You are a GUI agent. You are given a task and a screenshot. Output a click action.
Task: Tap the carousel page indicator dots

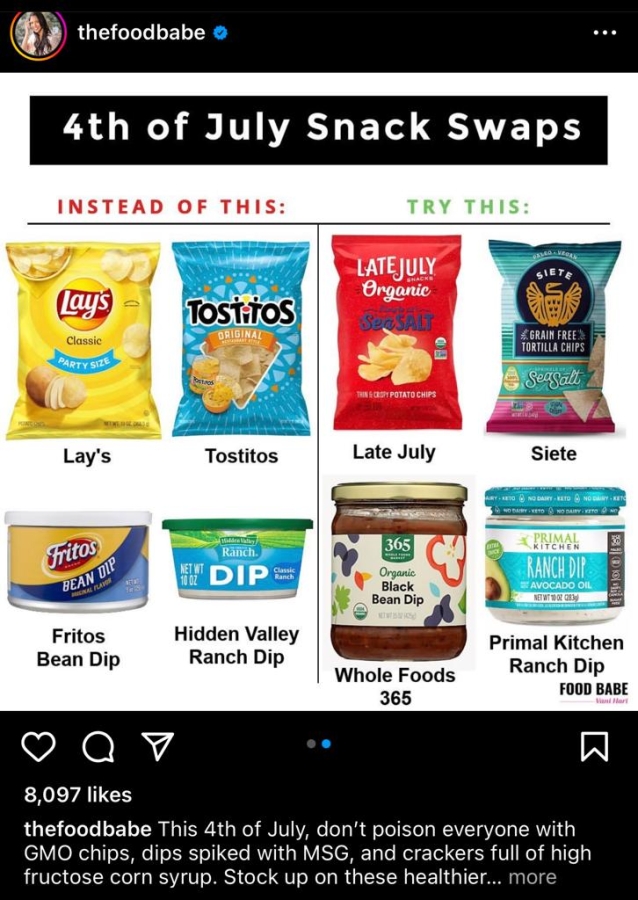(x=319, y=744)
